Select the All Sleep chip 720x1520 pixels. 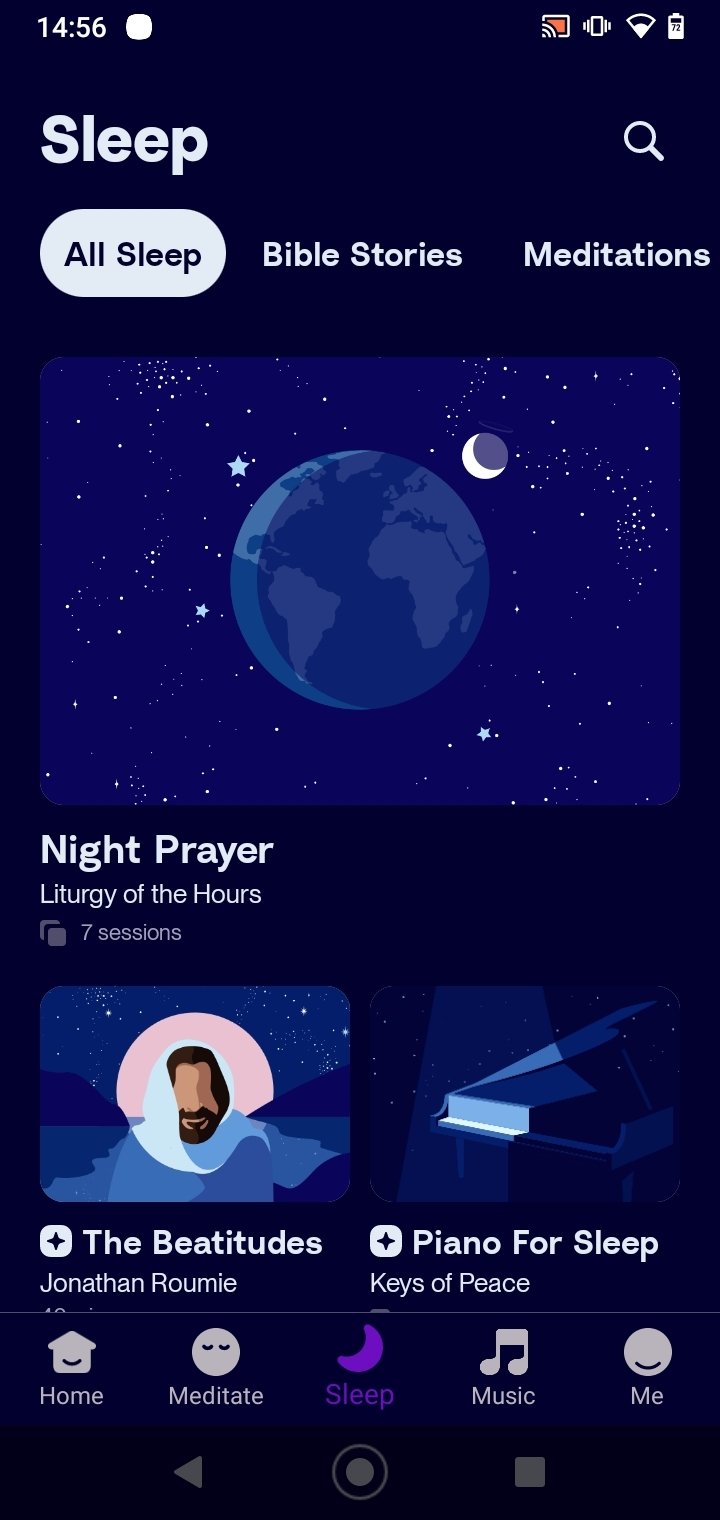point(133,254)
